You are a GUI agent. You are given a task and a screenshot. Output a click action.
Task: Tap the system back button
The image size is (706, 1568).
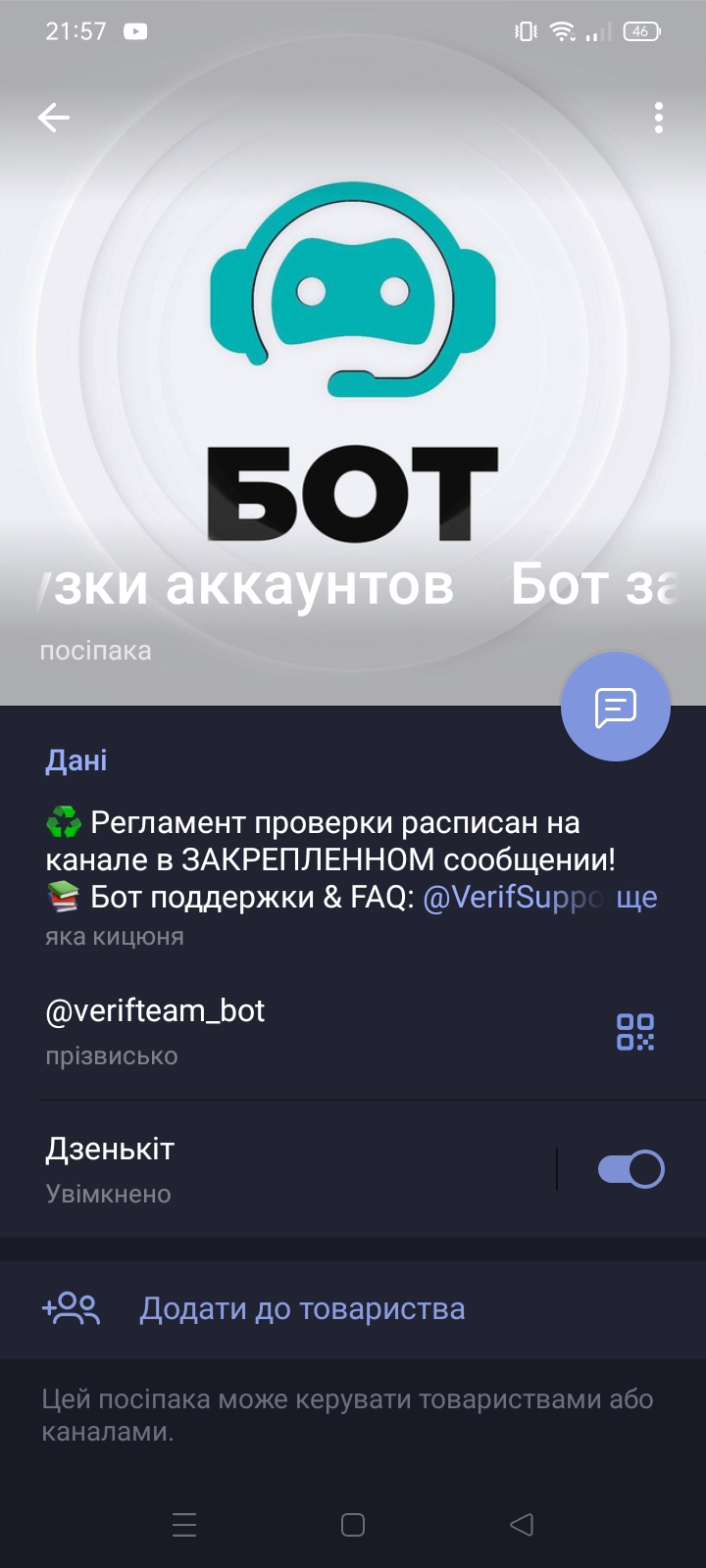pos(522,1525)
